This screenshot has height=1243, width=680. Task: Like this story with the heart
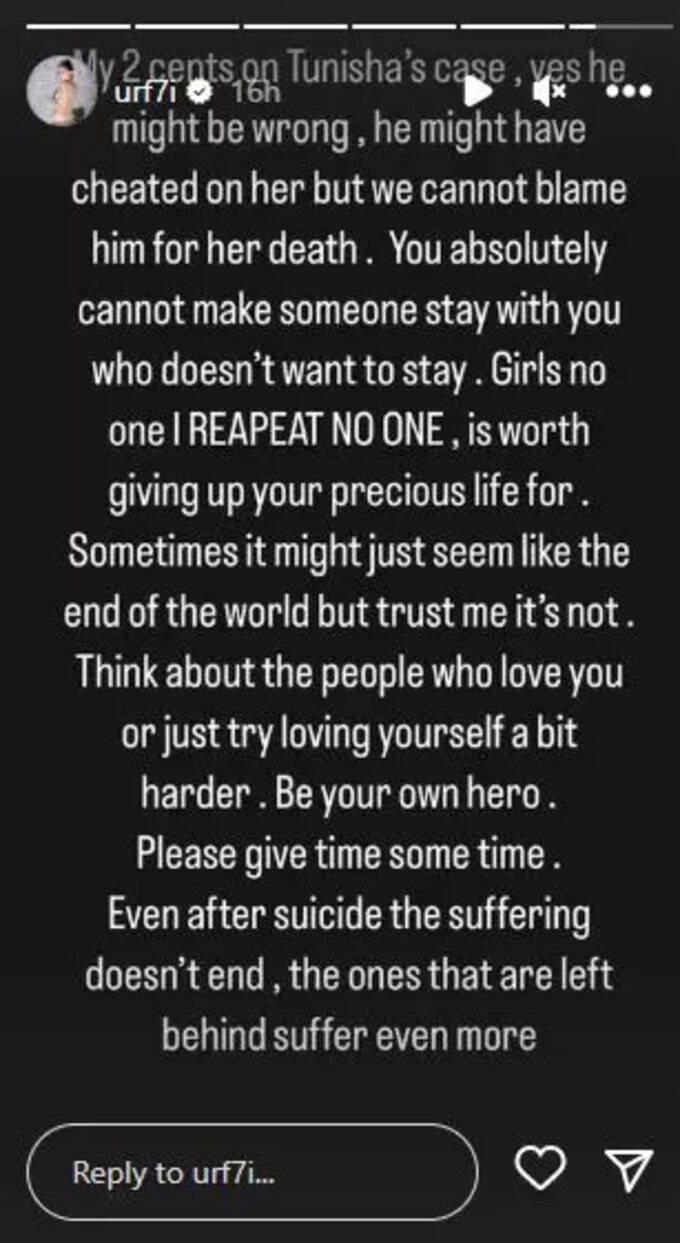(540, 1167)
